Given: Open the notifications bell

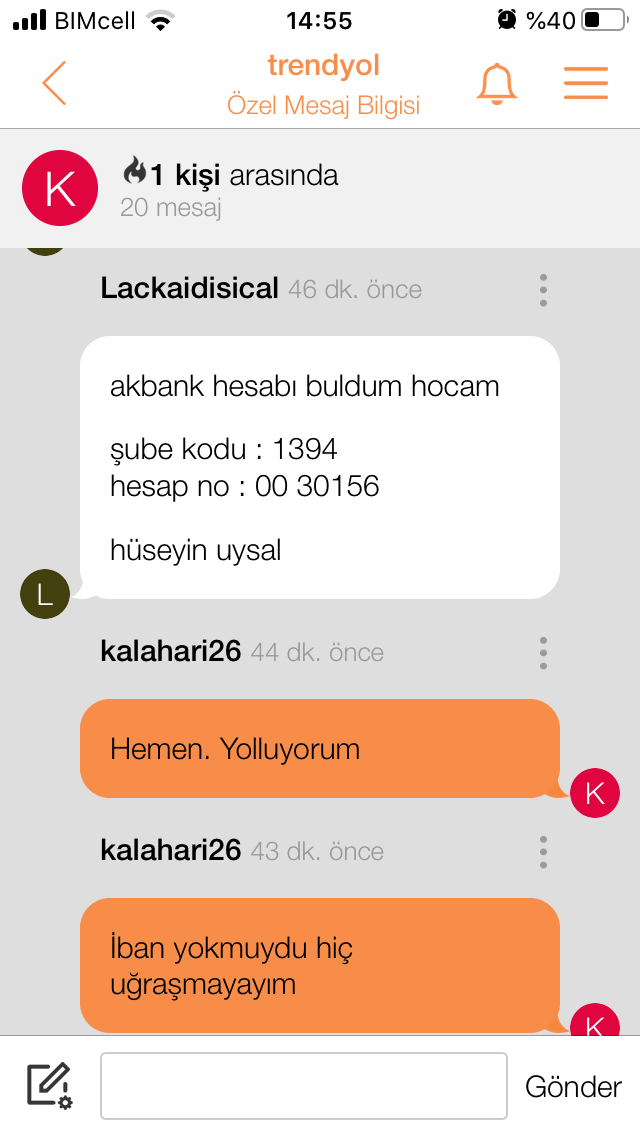Looking at the screenshot, I should pyautogui.click(x=496, y=84).
